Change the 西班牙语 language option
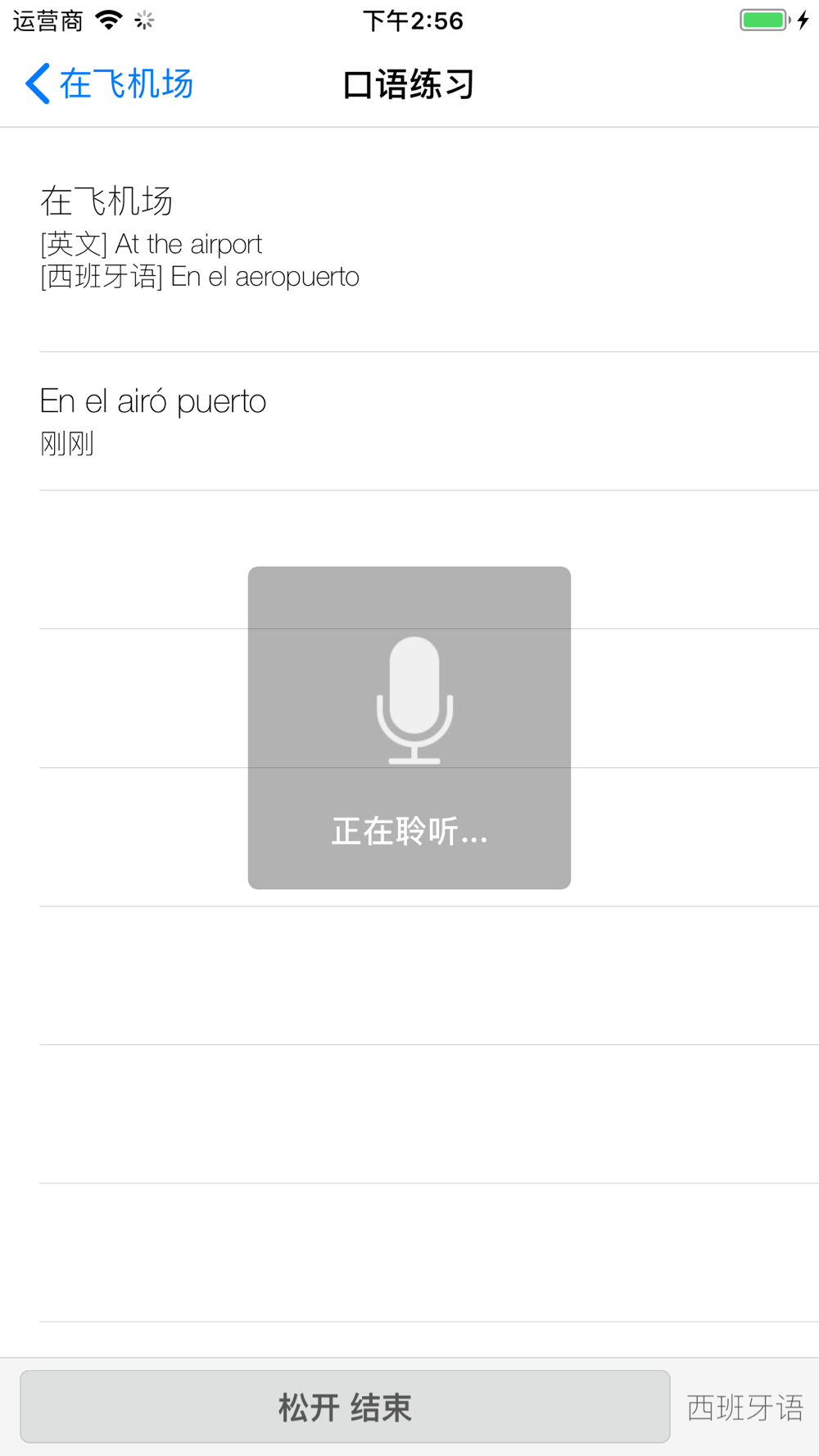Screen dimensions: 819x1456 pyautogui.click(x=744, y=1408)
